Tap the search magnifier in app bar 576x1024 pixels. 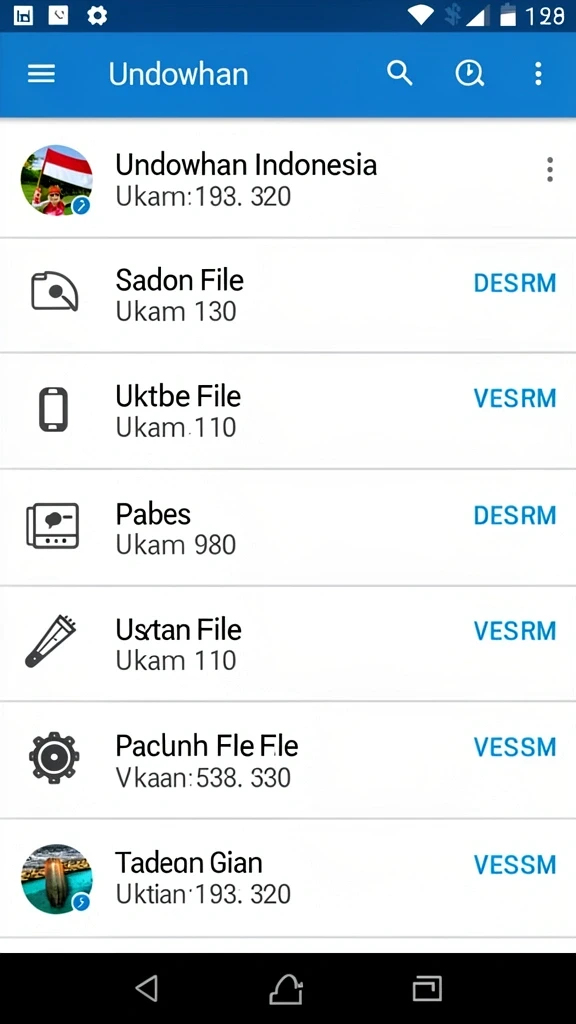click(400, 73)
